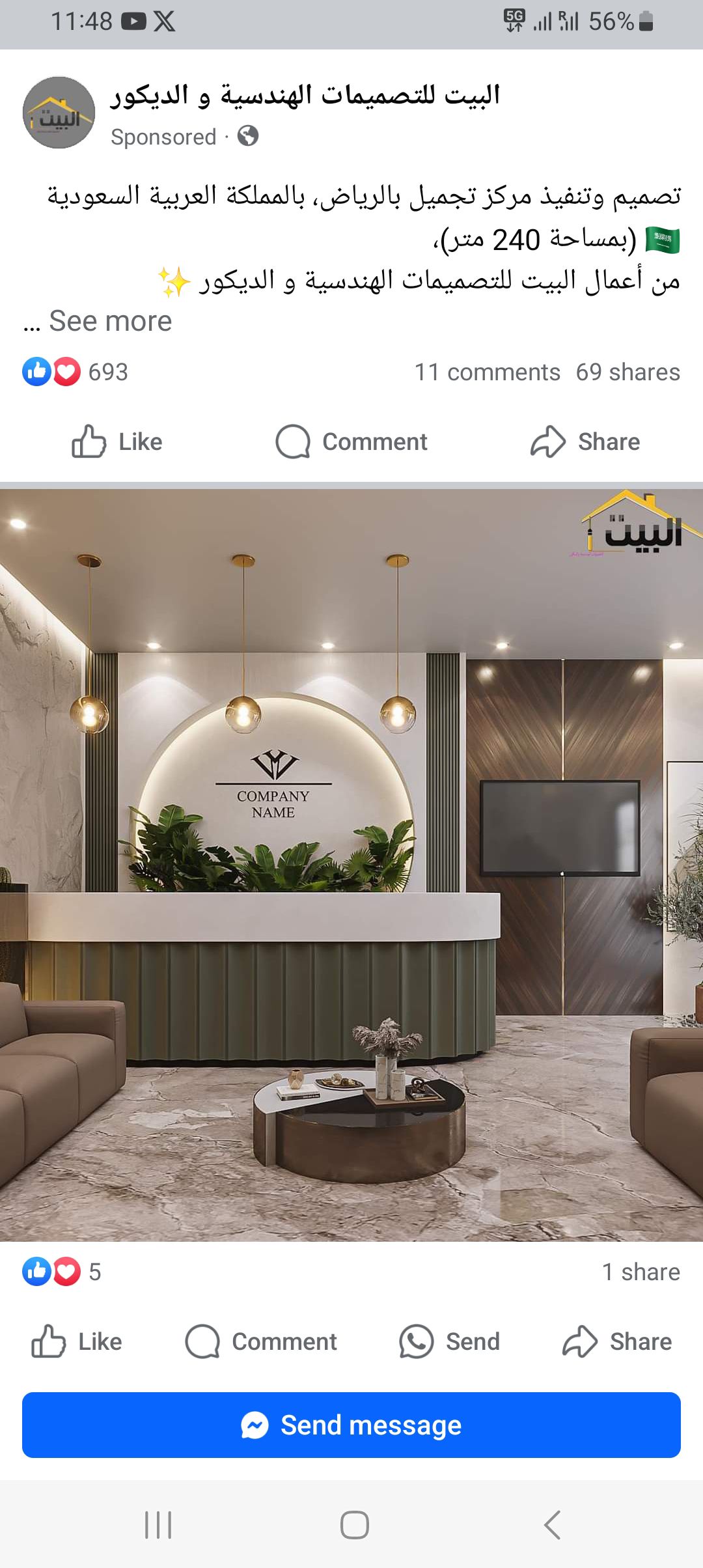The width and height of the screenshot is (703, 1568).
Task: Open the YouTube icon in the status bar
Action: pos(135,20)
